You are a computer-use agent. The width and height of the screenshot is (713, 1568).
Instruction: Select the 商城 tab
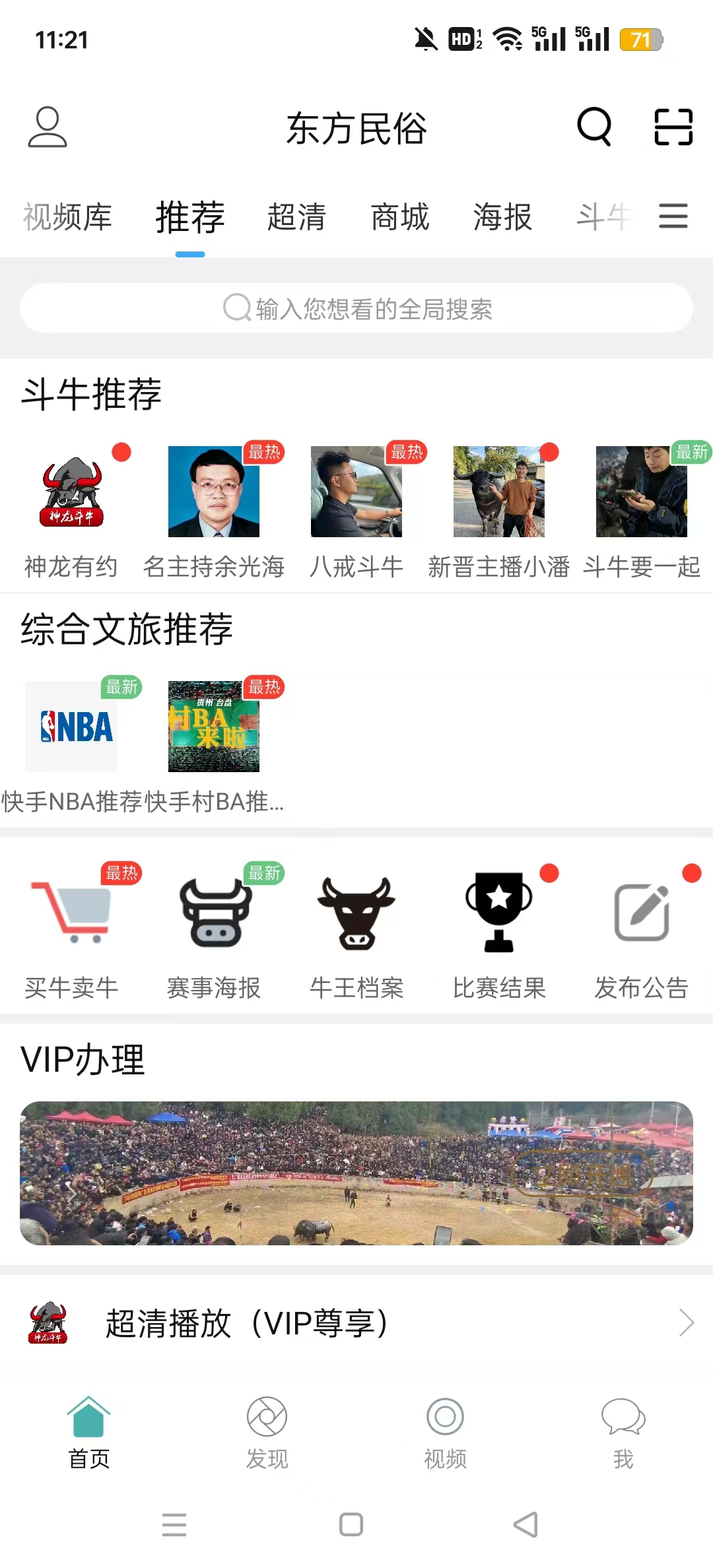pyautogui.click(x=399, y=217)
